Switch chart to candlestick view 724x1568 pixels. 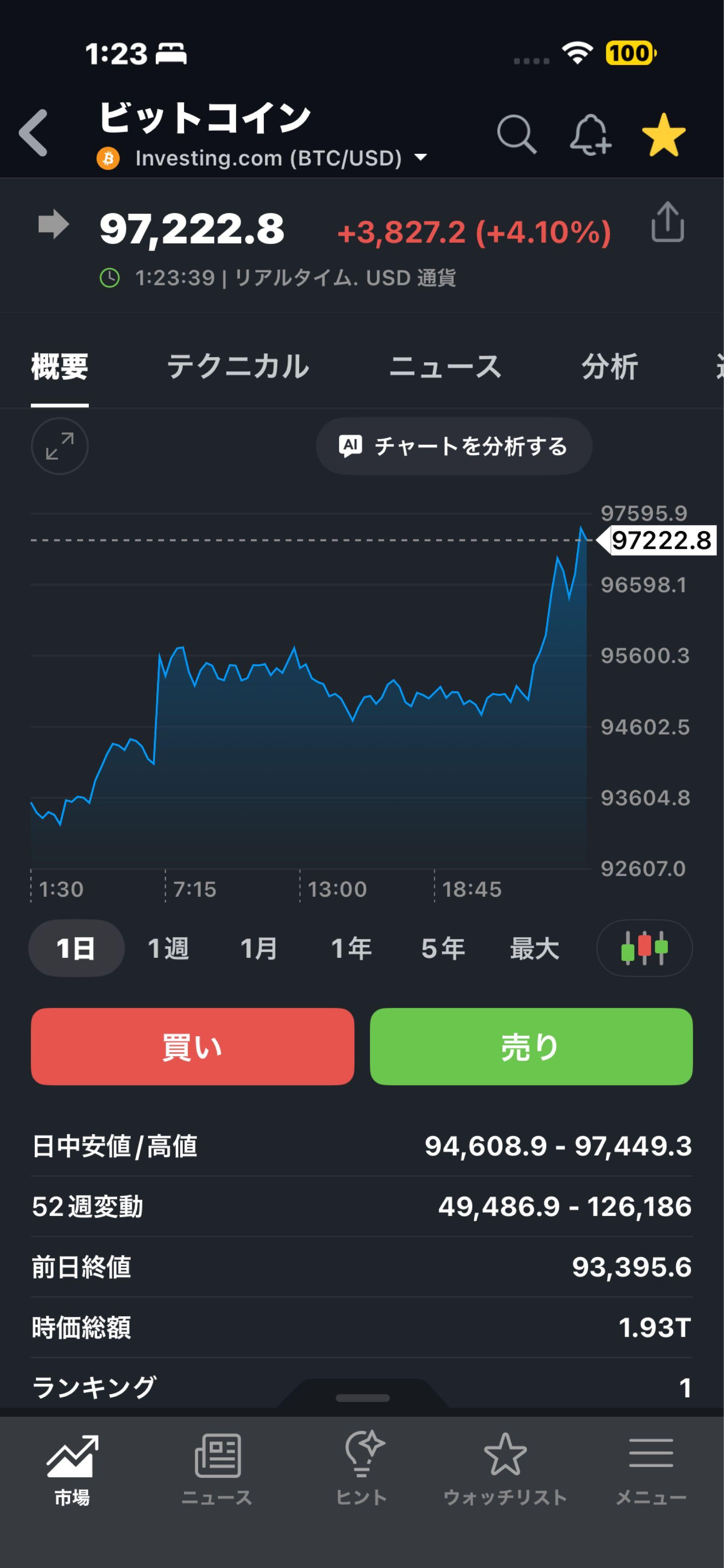(x=644, y=948)
